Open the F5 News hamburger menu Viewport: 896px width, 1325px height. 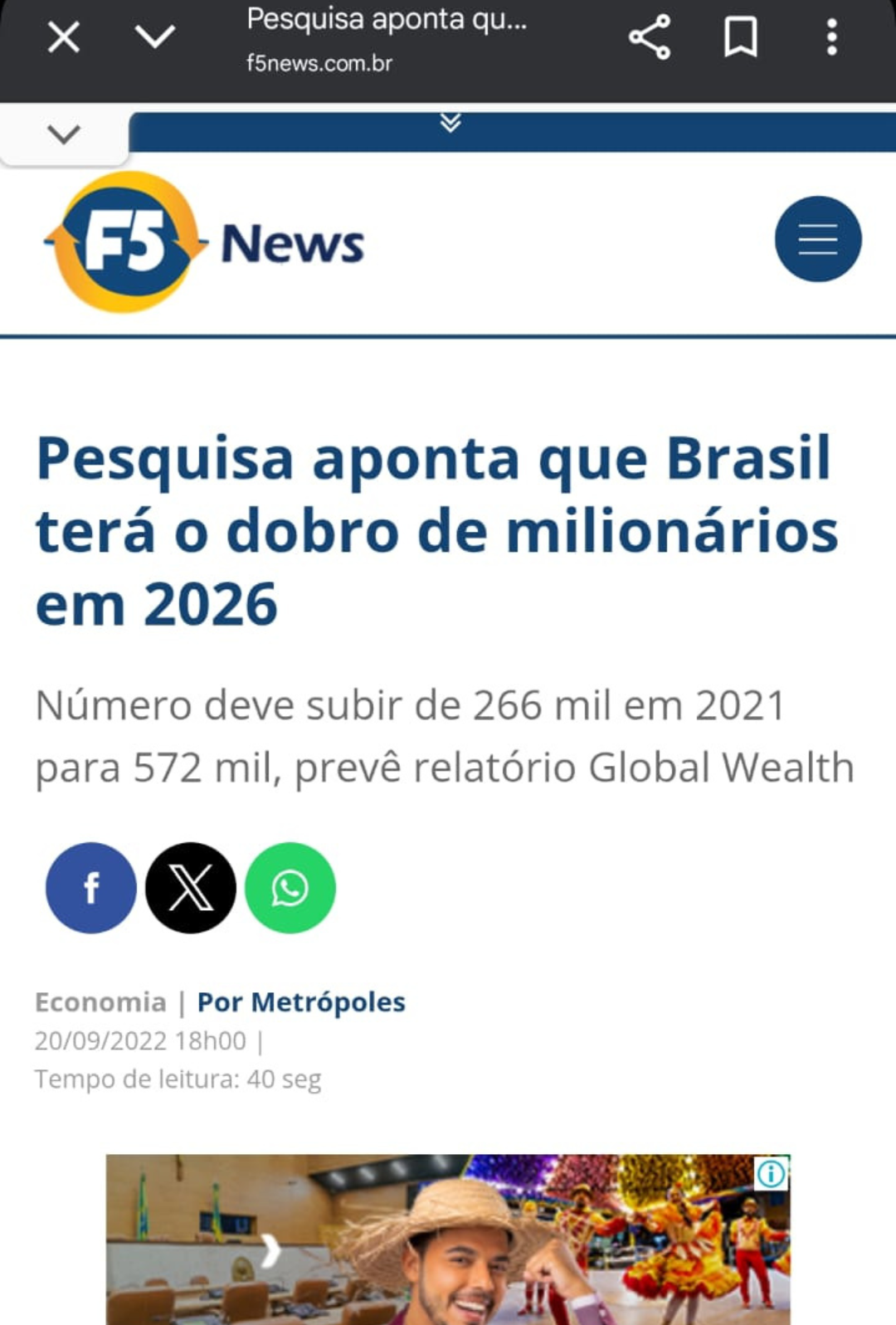tap(818, 239)
